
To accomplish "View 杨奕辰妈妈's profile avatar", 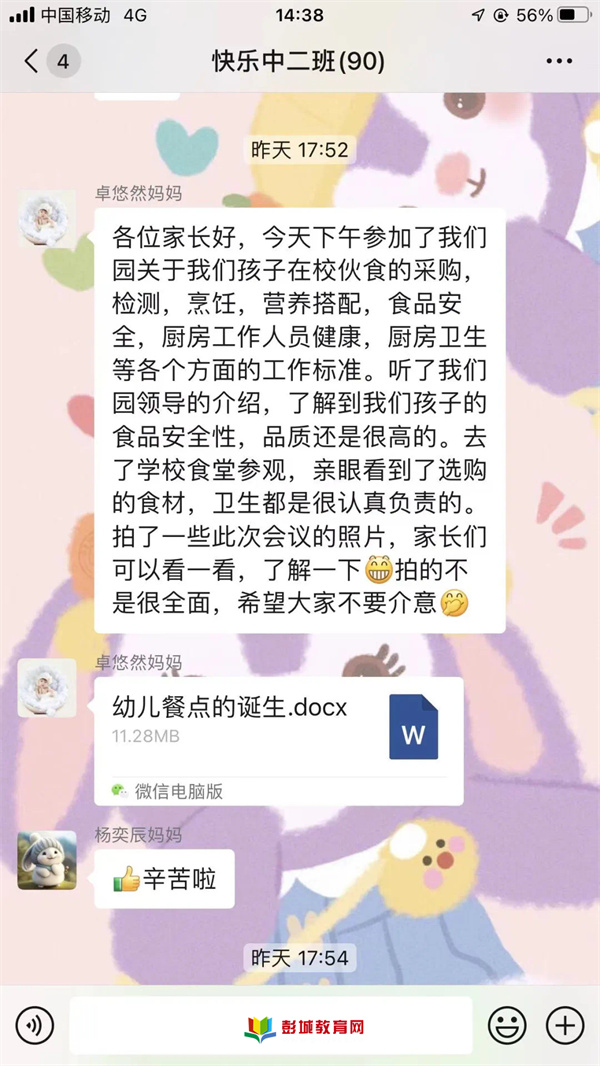I will [47, 859].
